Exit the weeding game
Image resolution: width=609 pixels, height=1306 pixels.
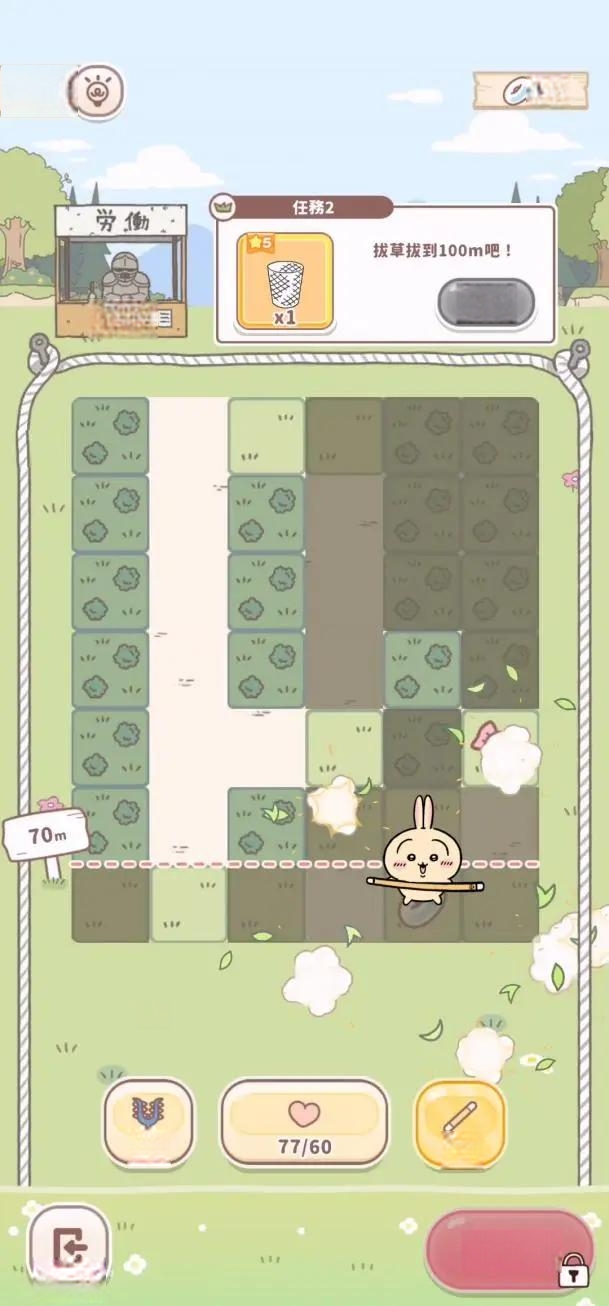coord(68,1248)
